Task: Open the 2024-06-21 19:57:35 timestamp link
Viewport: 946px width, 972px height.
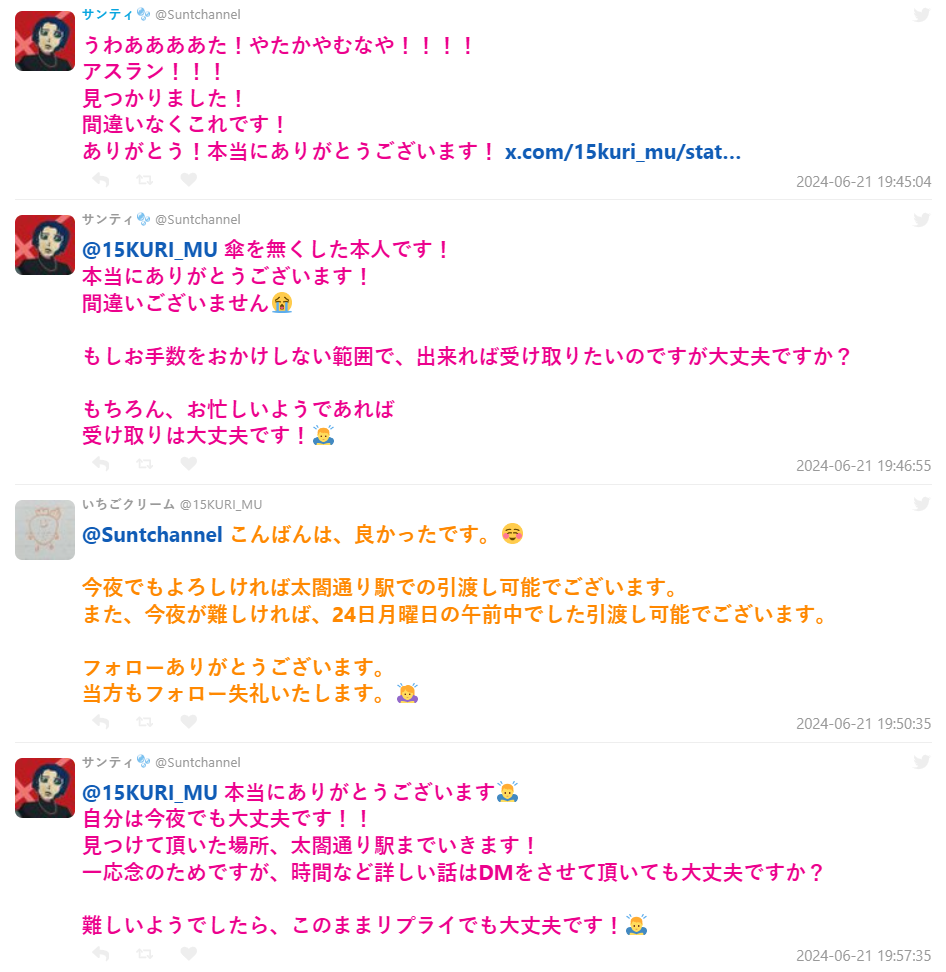Action: 863,955
